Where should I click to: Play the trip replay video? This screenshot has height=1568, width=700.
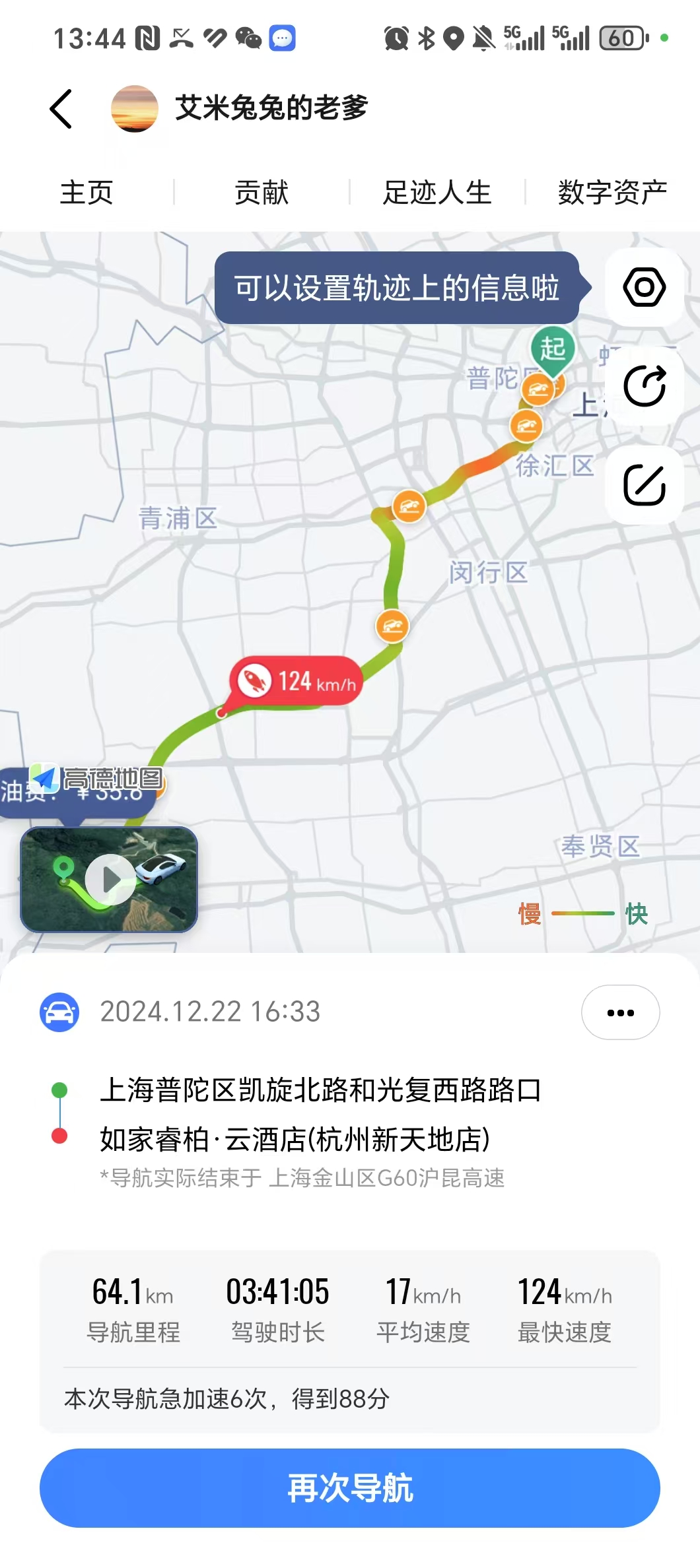pyautogui.click(x=110, y=879)
